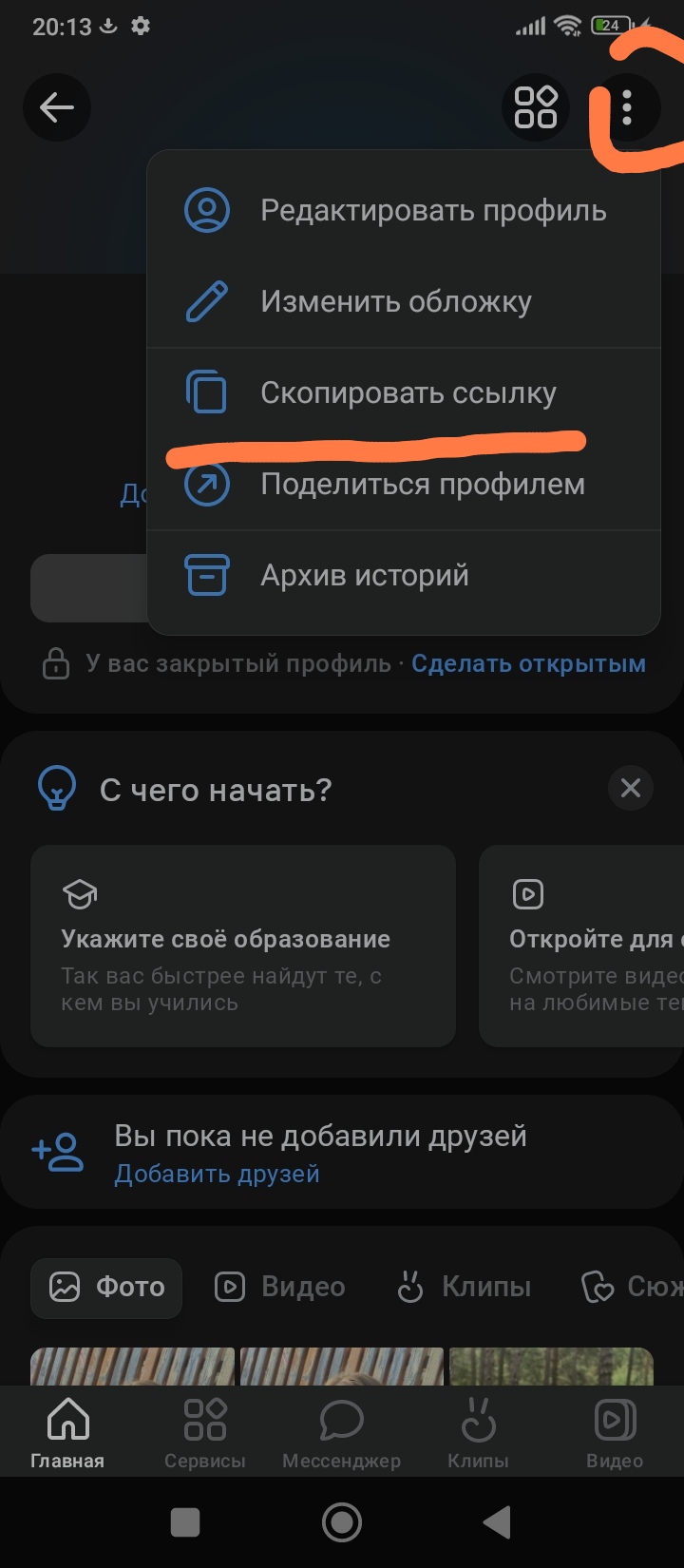This screenshot has width=684, height=1568.
Task: Dismiss the С чего начать block
Action: tap(631, 788)
